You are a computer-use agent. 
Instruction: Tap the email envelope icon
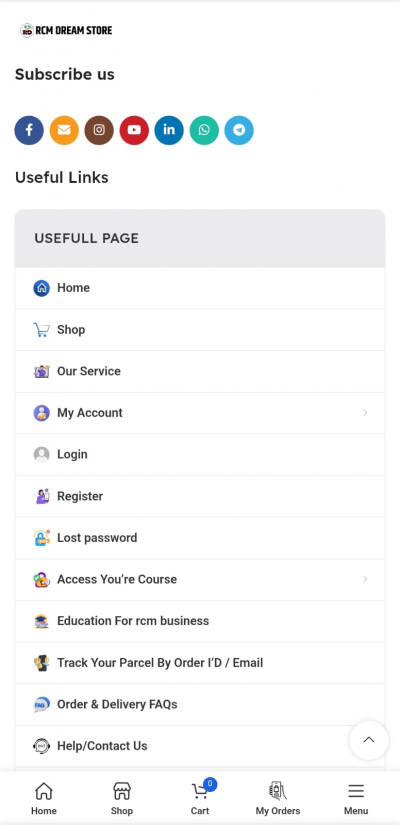(x=64, y=130)
